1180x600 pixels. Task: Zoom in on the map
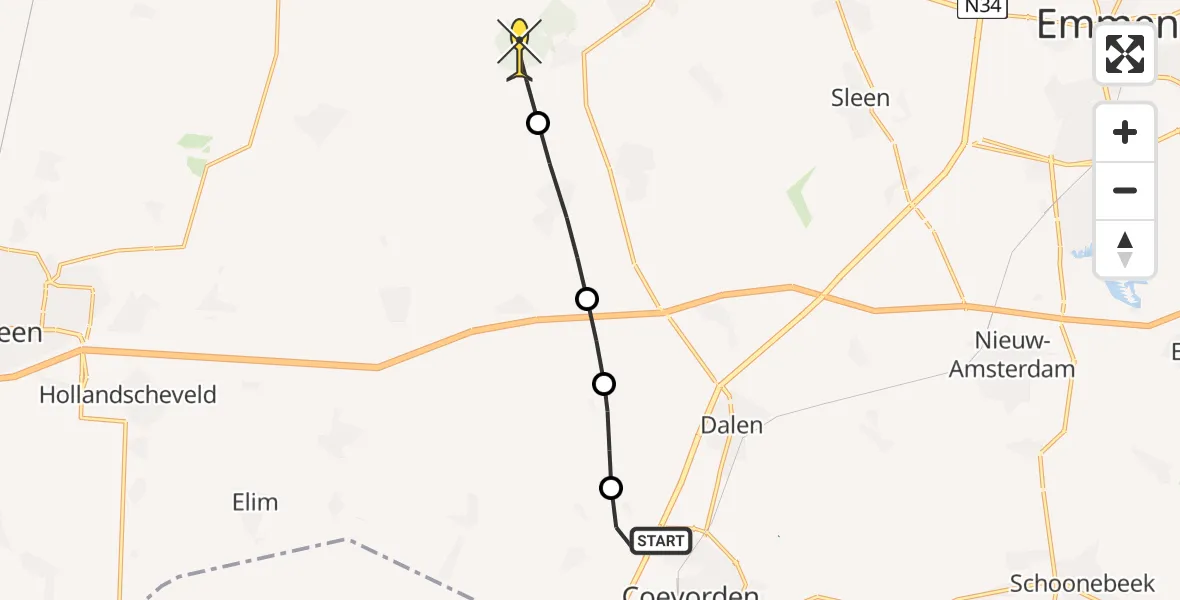(x=1125, y=133)
